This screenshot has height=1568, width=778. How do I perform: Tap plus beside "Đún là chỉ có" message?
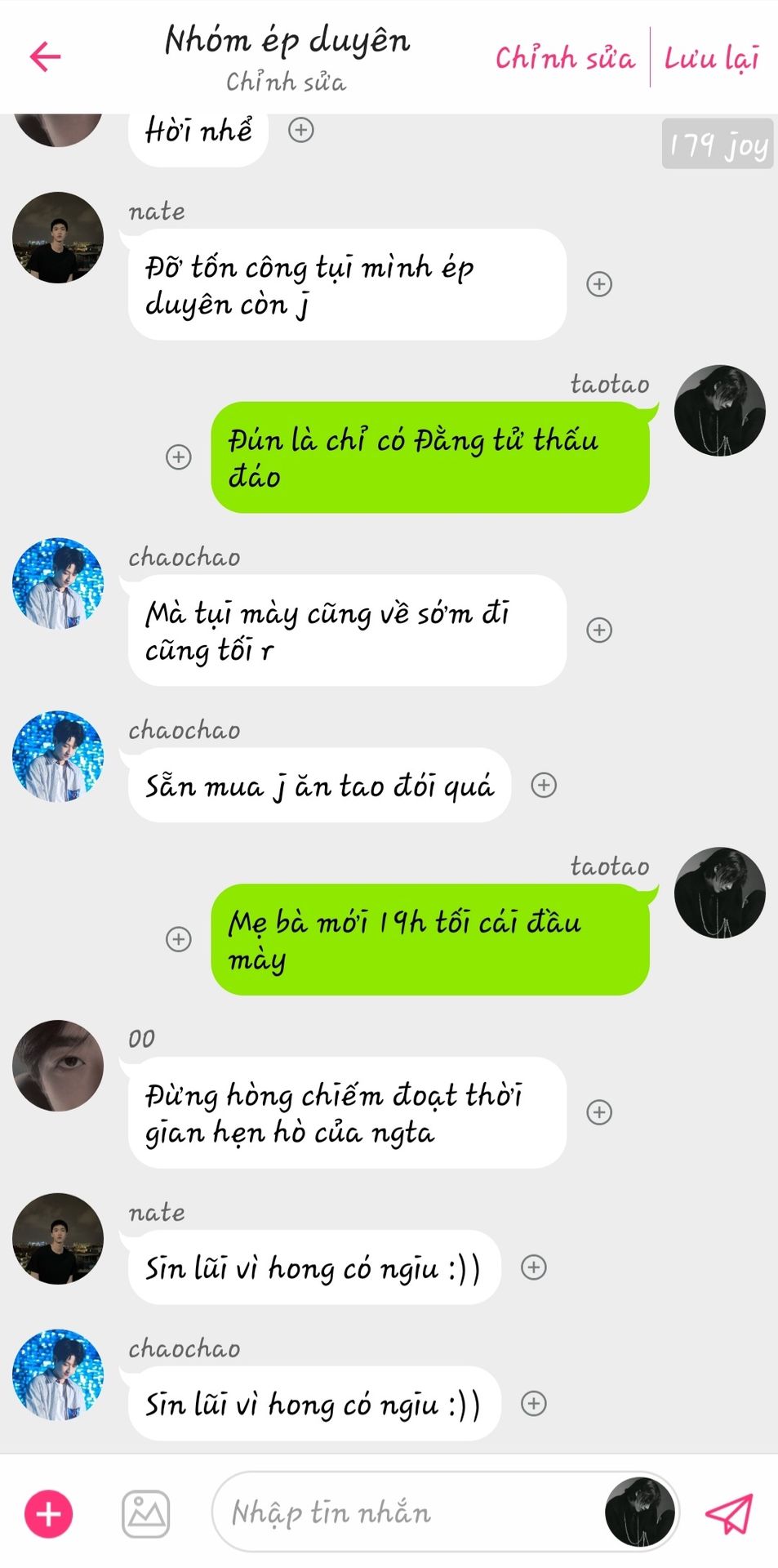tap(179, 457)
